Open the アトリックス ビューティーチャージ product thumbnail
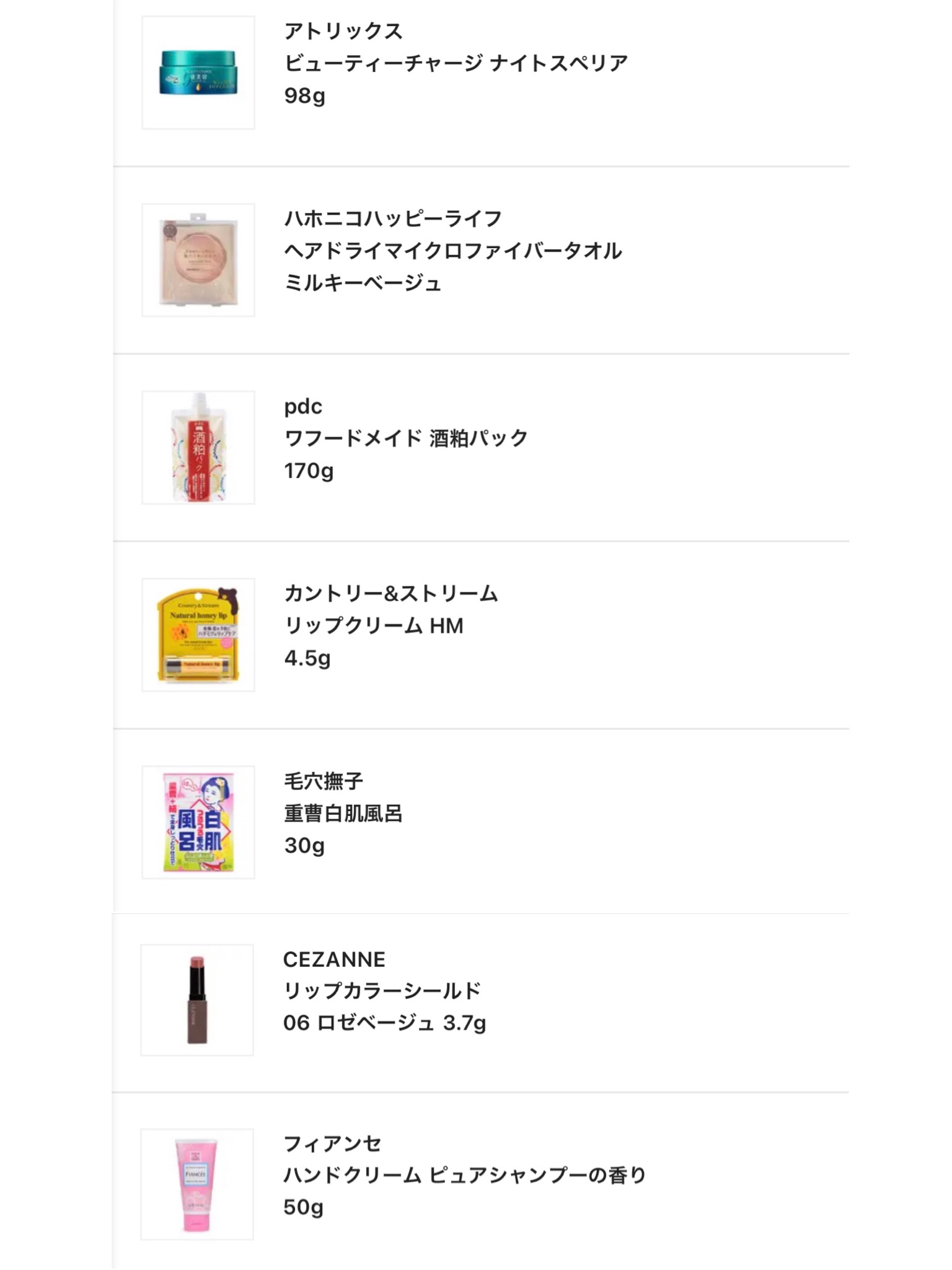 point(198,72)
